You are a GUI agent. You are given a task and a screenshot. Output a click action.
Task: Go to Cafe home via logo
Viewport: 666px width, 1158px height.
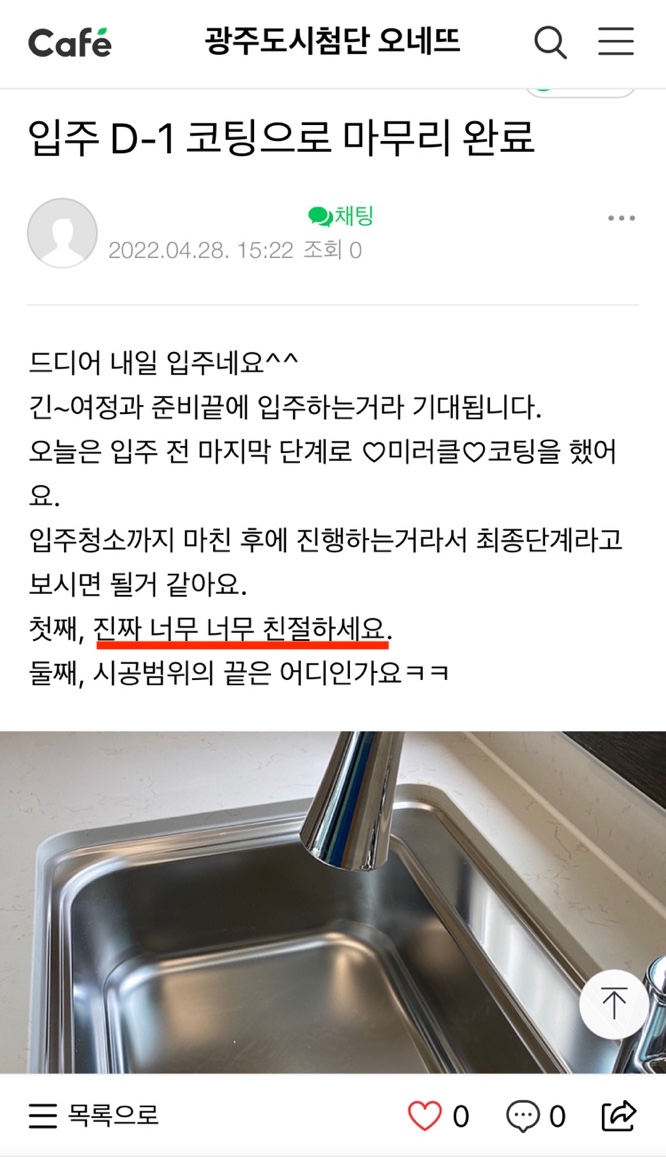70,43
